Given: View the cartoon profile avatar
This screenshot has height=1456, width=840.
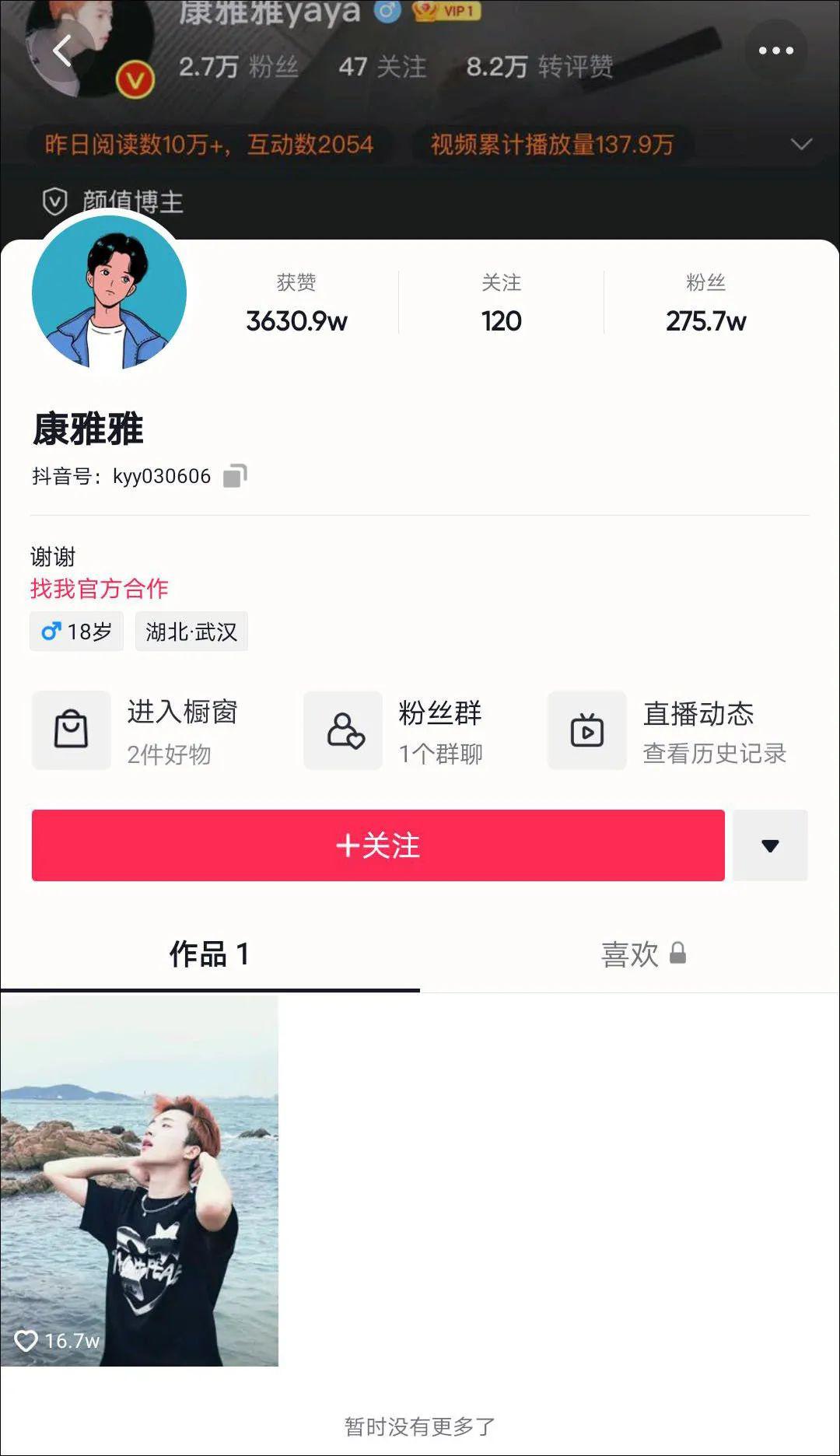Looking at the screenshot, I should (x=109, y=292).
